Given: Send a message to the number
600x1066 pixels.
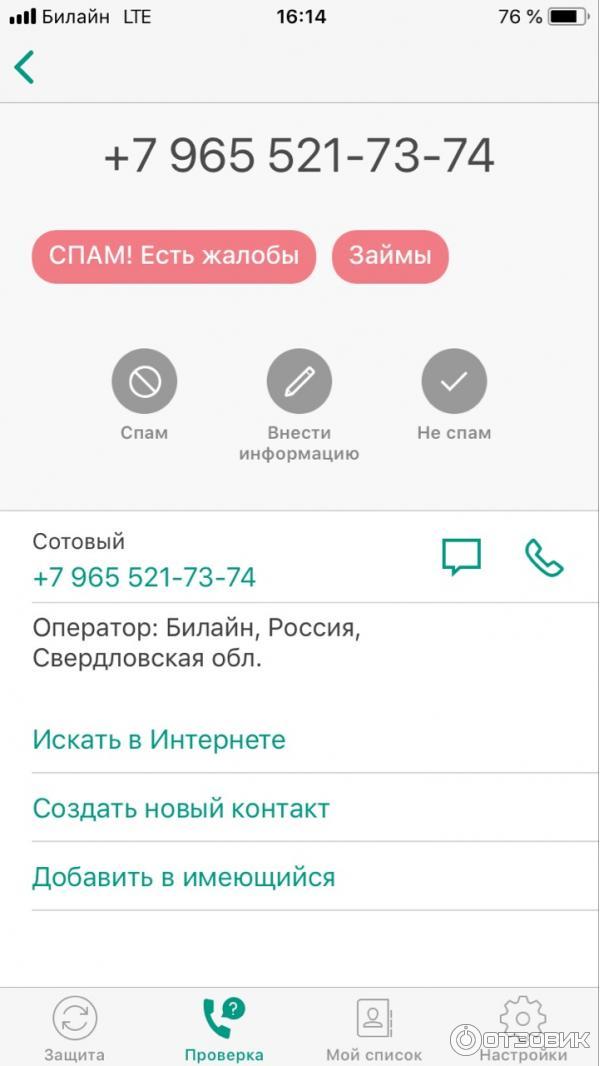Looking at the screenshot, I should point(462,558).
